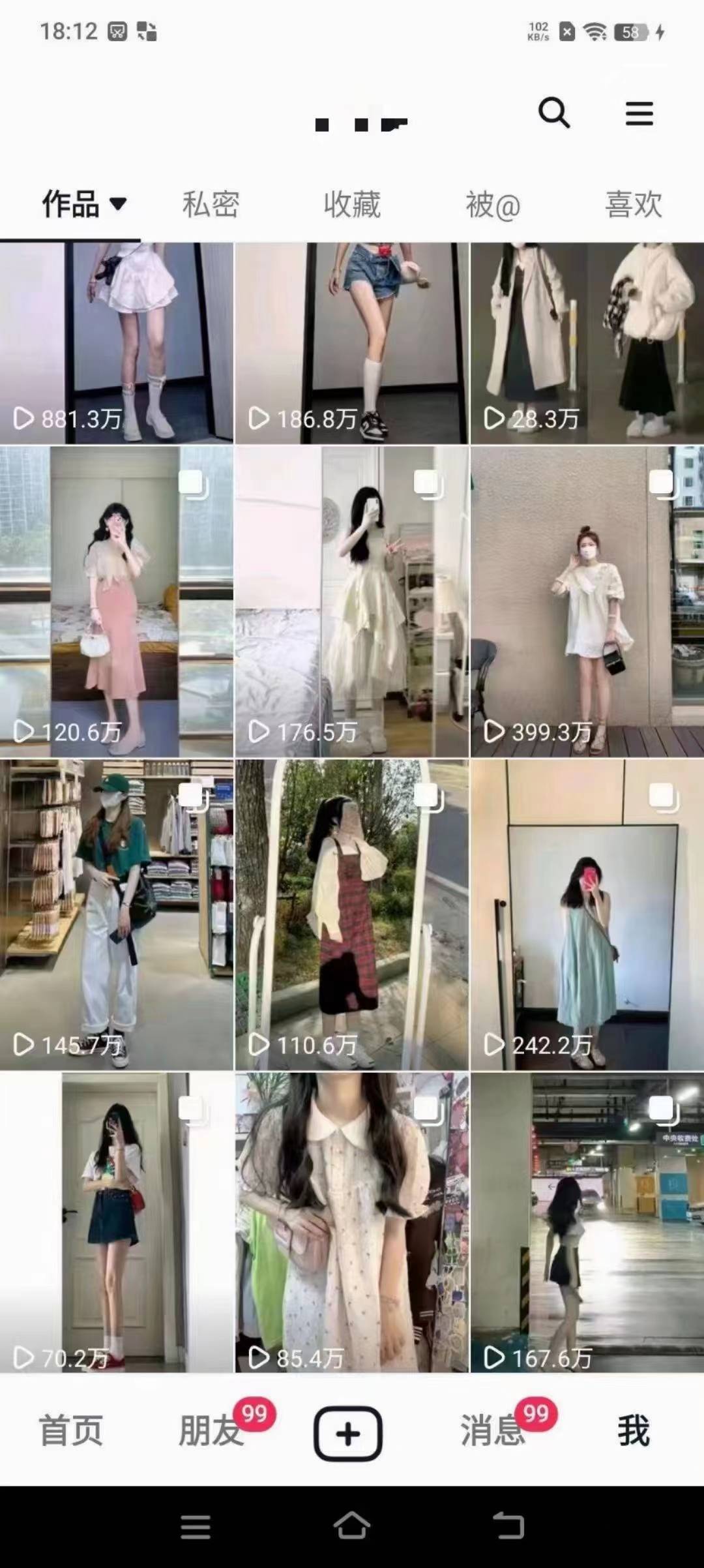
Task: Open the video with 881.3万 plays
Action: tap(116, 343)
